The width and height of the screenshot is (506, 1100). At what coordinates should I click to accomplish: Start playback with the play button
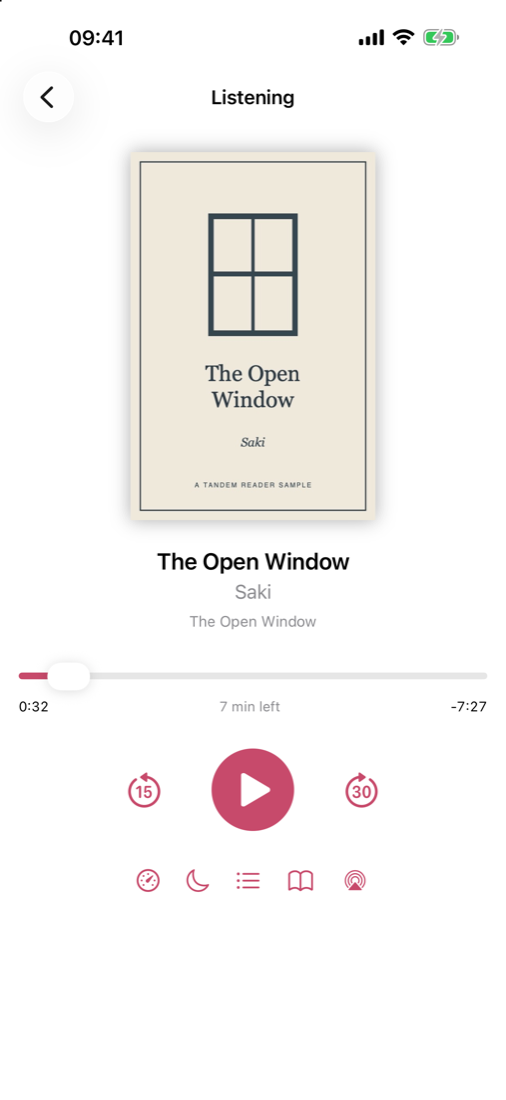pyautogui.click(x=253, y=790)
